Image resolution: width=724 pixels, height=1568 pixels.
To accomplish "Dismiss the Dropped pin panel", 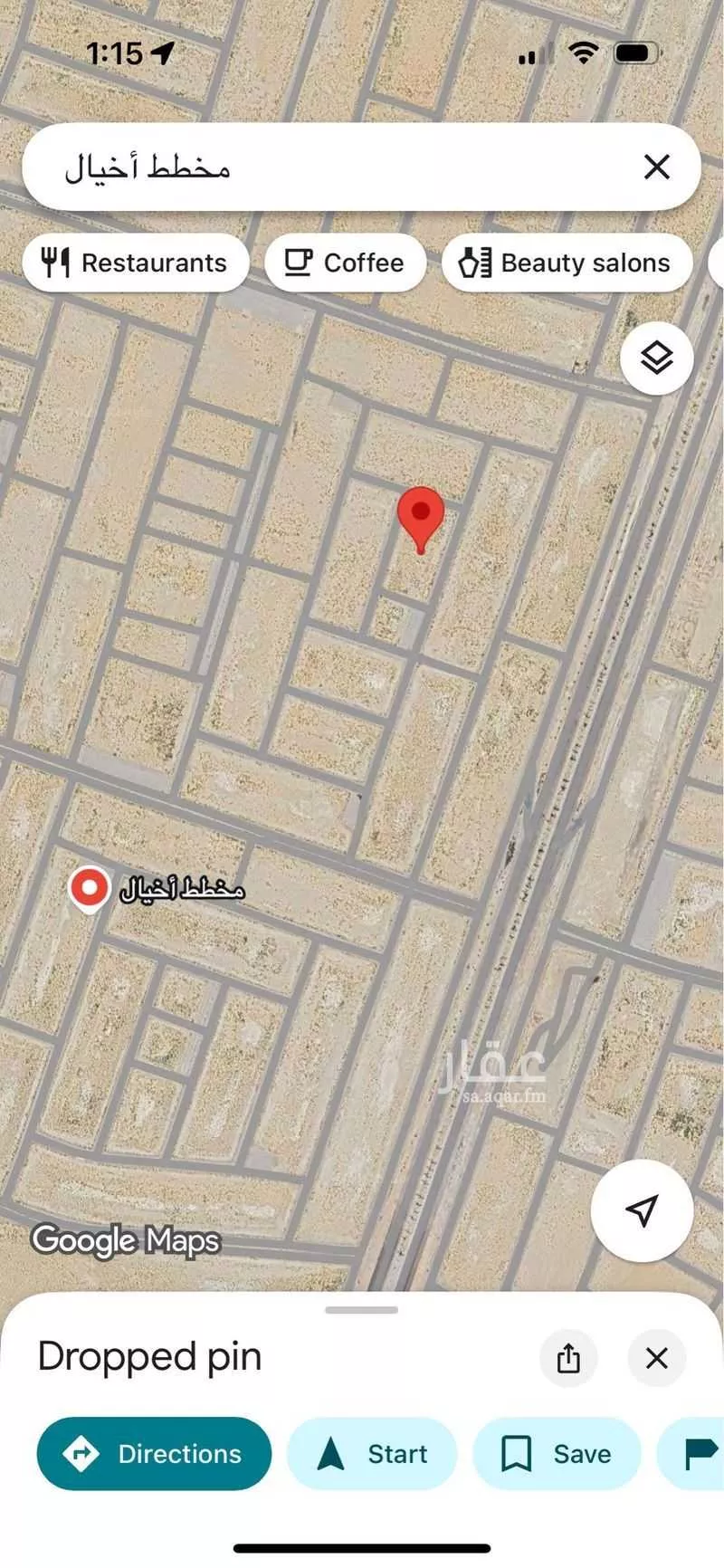I will [x=656, y=1358].
